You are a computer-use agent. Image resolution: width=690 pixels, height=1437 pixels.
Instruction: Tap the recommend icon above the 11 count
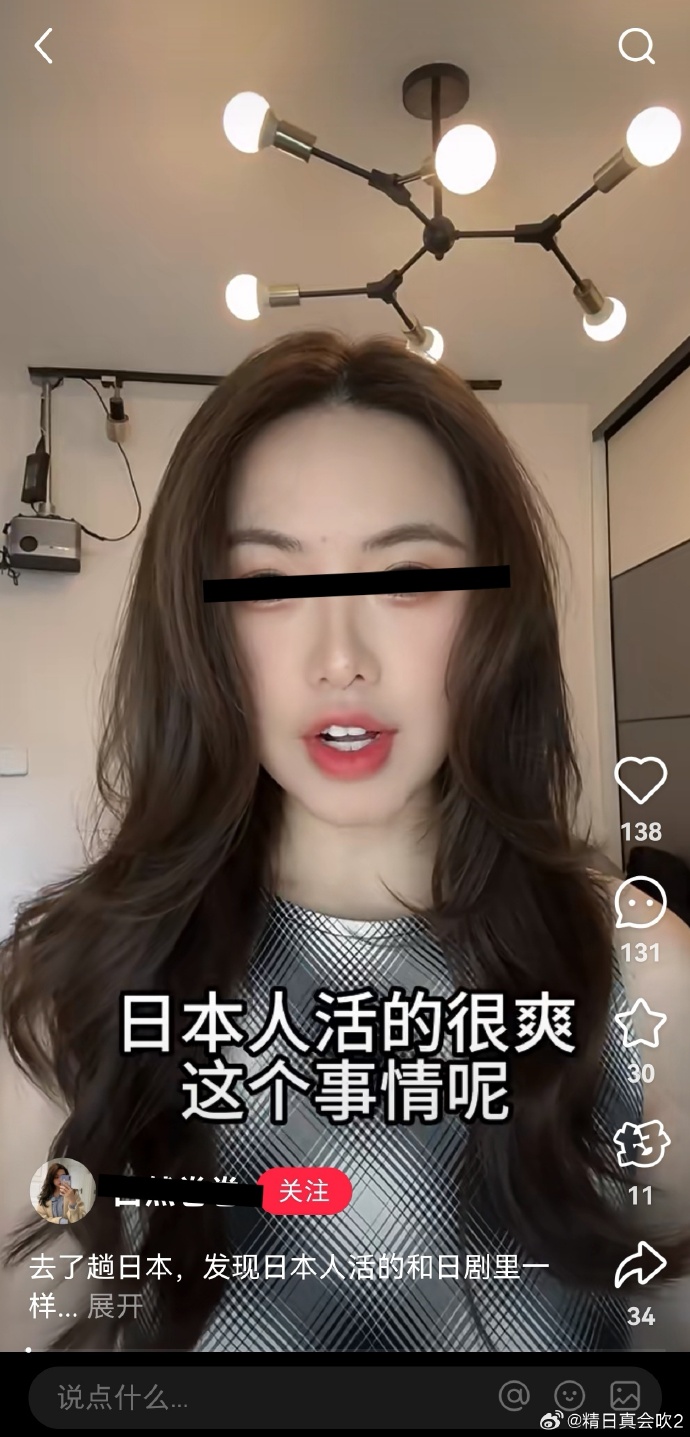point(640,1146)
